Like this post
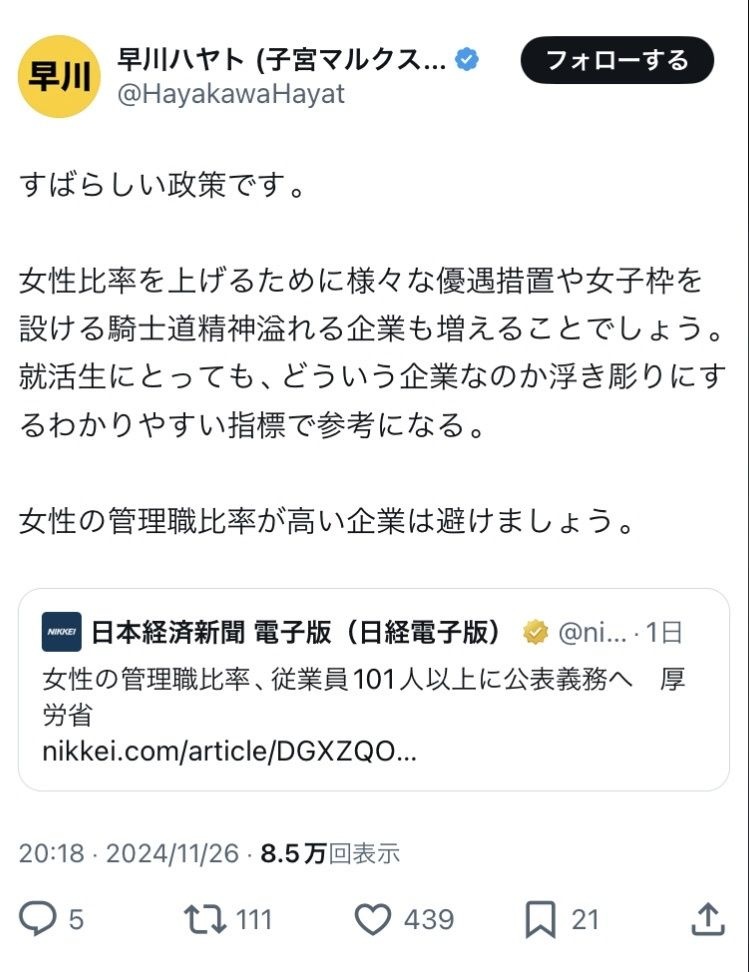This screenshot has width=749, height=972. [x=373, y=919]
